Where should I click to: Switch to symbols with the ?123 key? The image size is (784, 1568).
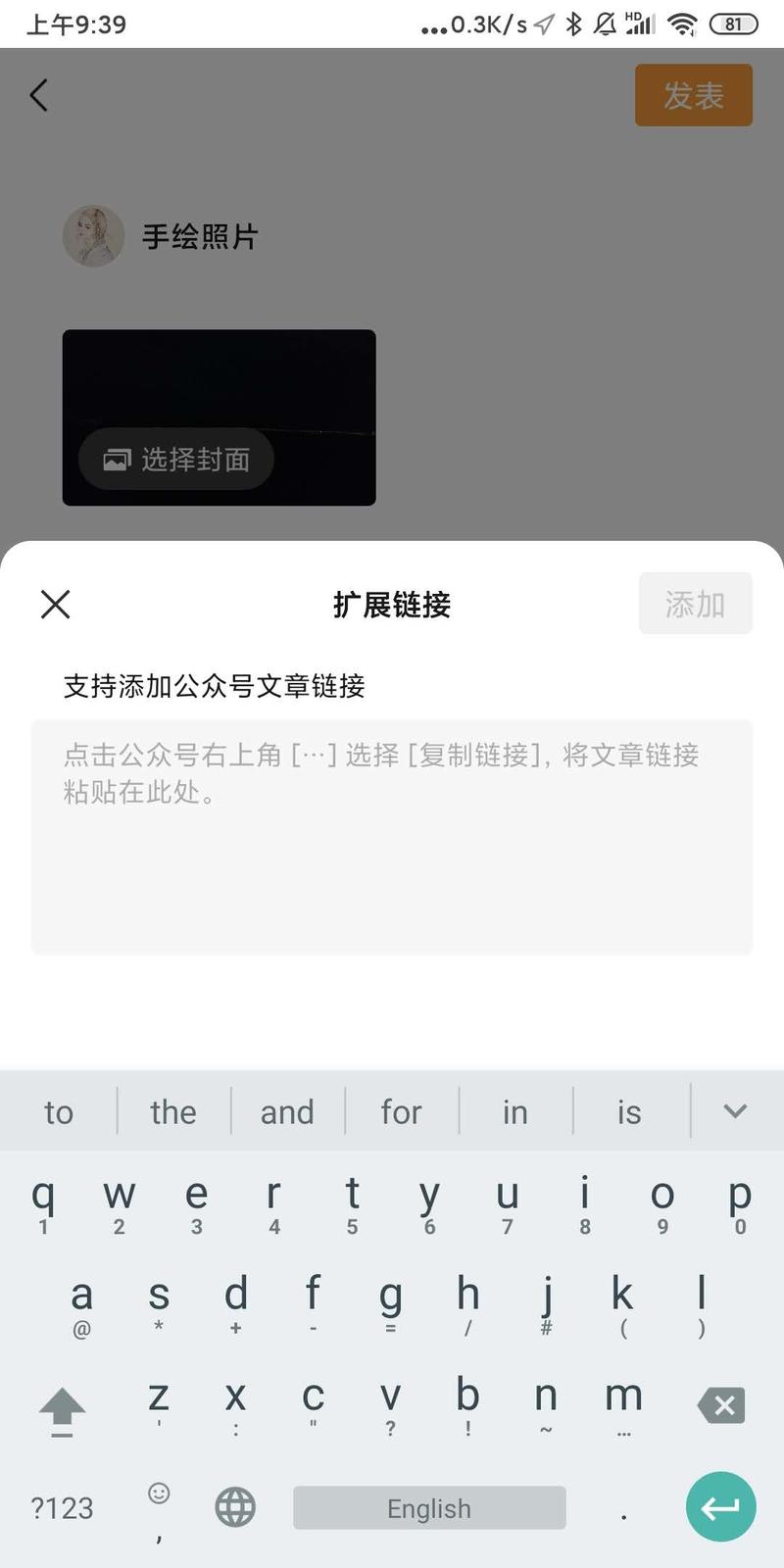pos(61,1506)
